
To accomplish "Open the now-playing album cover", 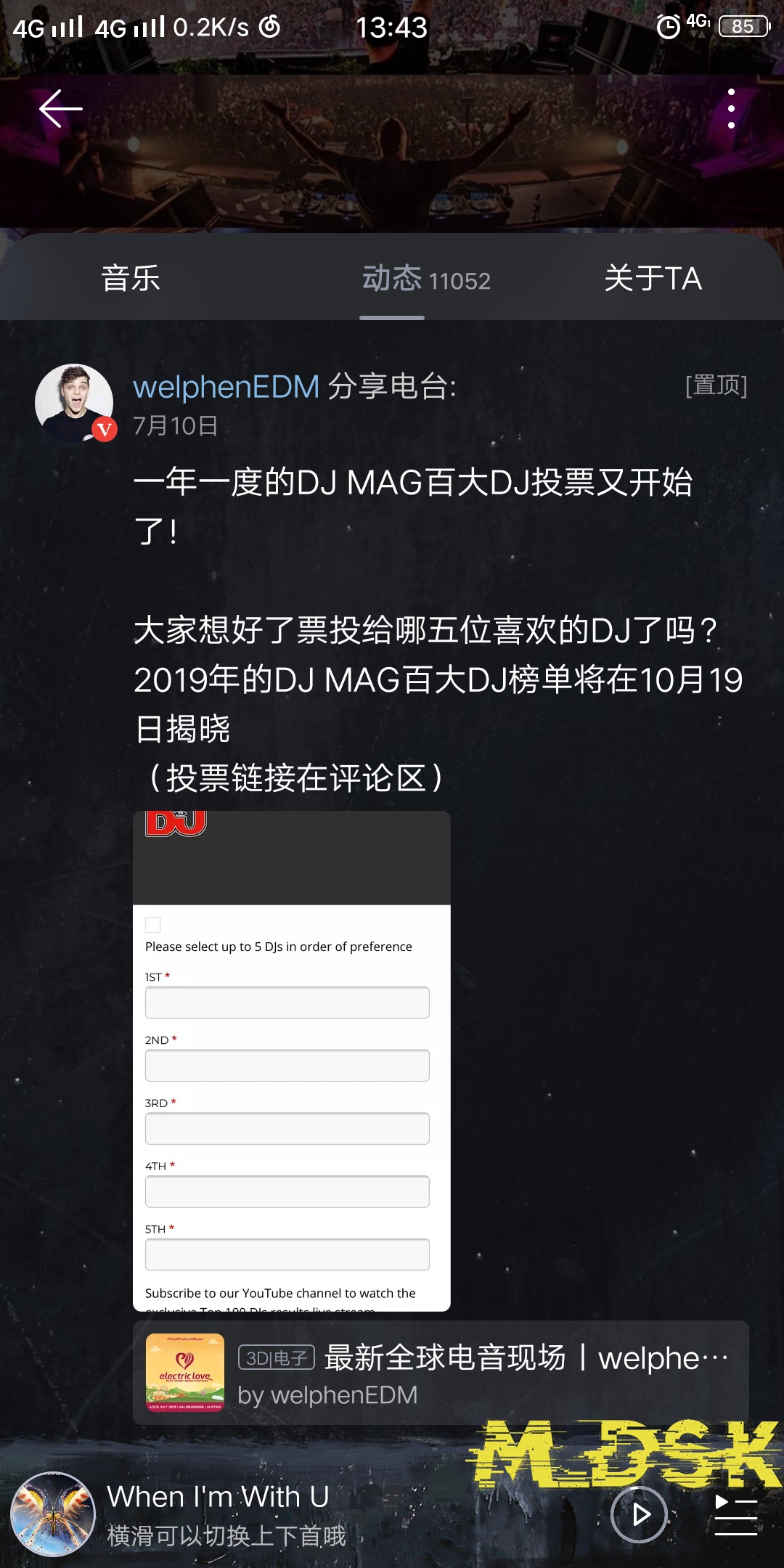I will click(x=53, y=1514).
